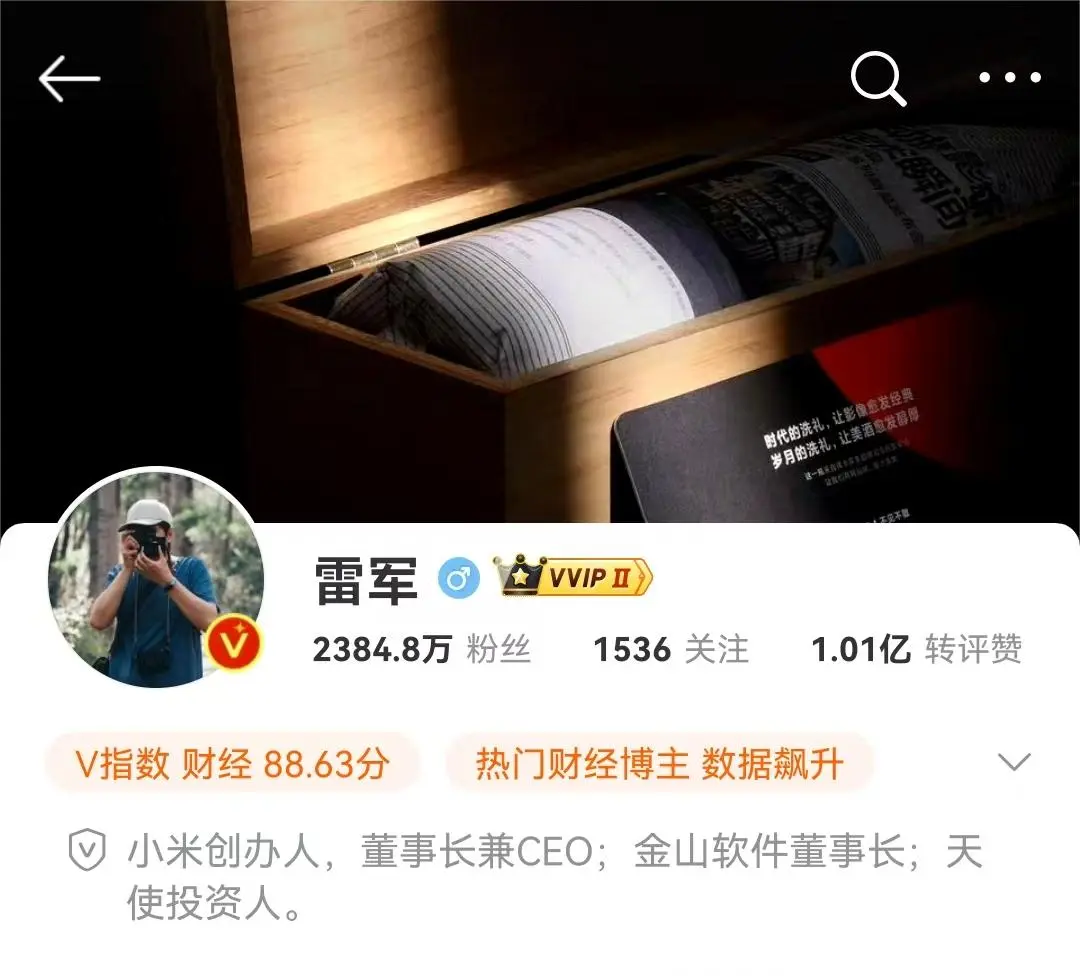Open the VVIP membership badge
The width and height of the screenshot is (1080, 976).
coord(574,577)
